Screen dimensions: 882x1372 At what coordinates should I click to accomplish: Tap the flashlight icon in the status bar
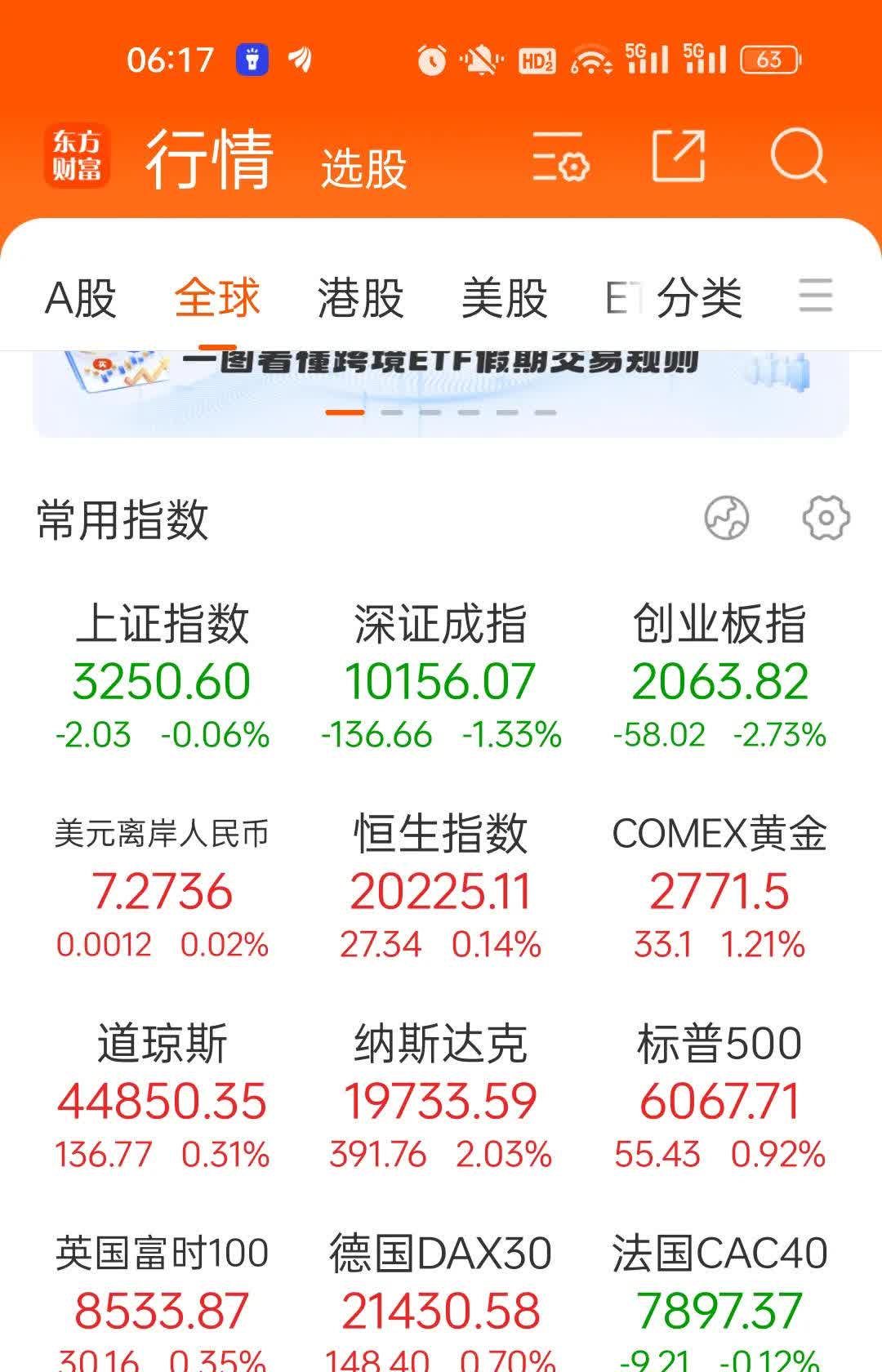252,57
